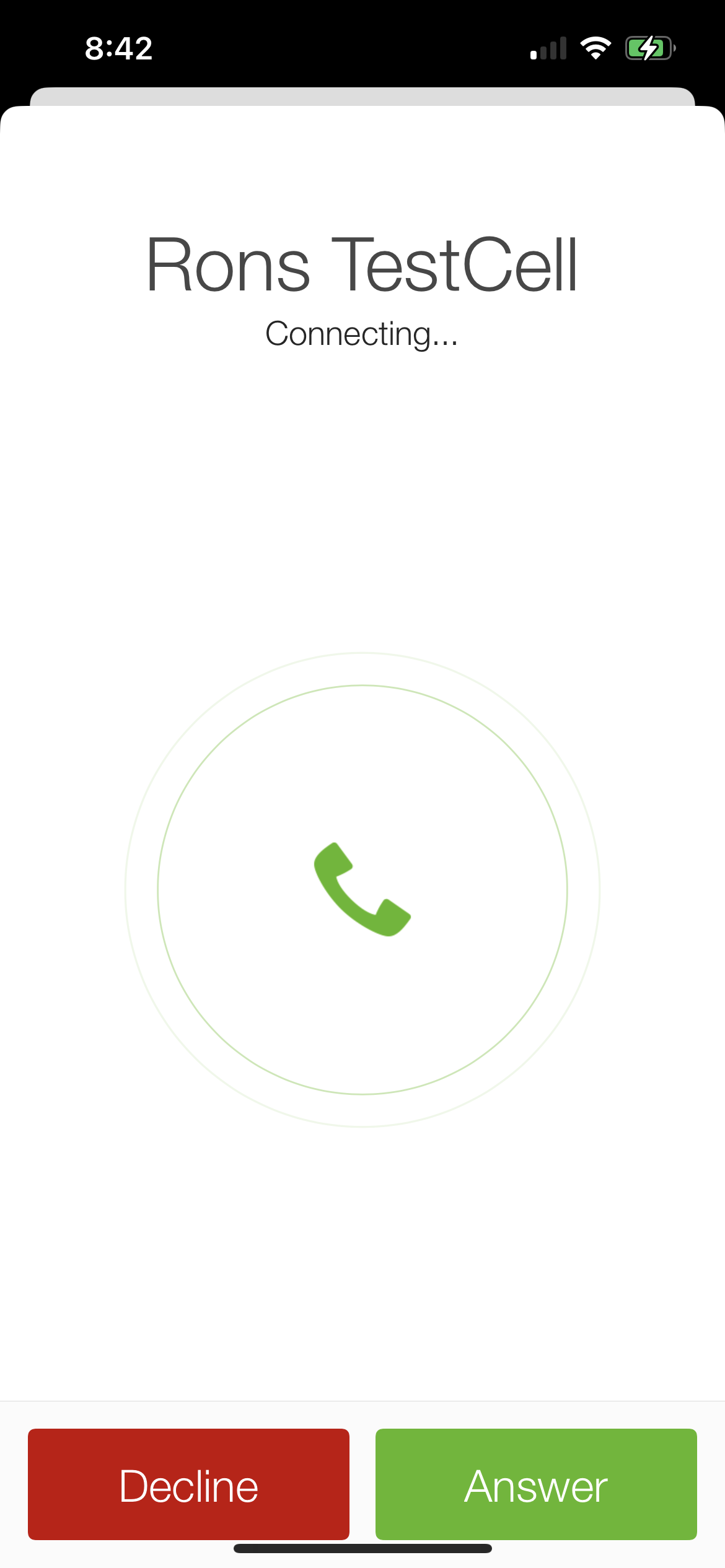725x1568 pixels.
Task: Answer the incoming call
Action: (x=536, y=1484)
